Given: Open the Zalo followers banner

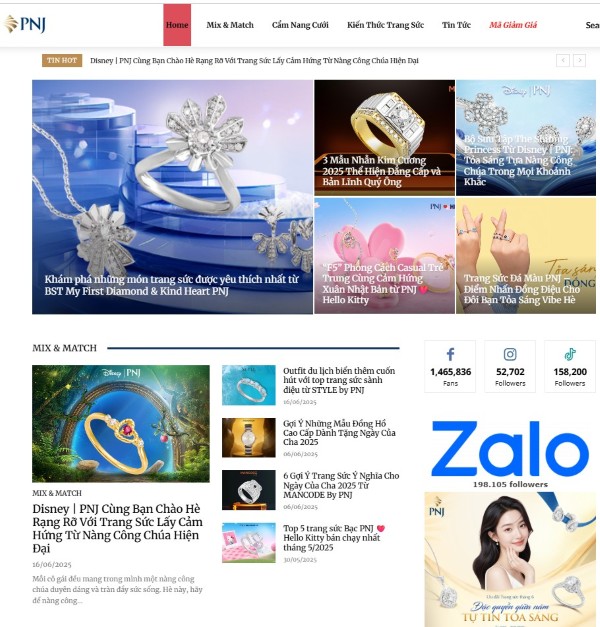Looking at the screenshot, I should (510, 453).
